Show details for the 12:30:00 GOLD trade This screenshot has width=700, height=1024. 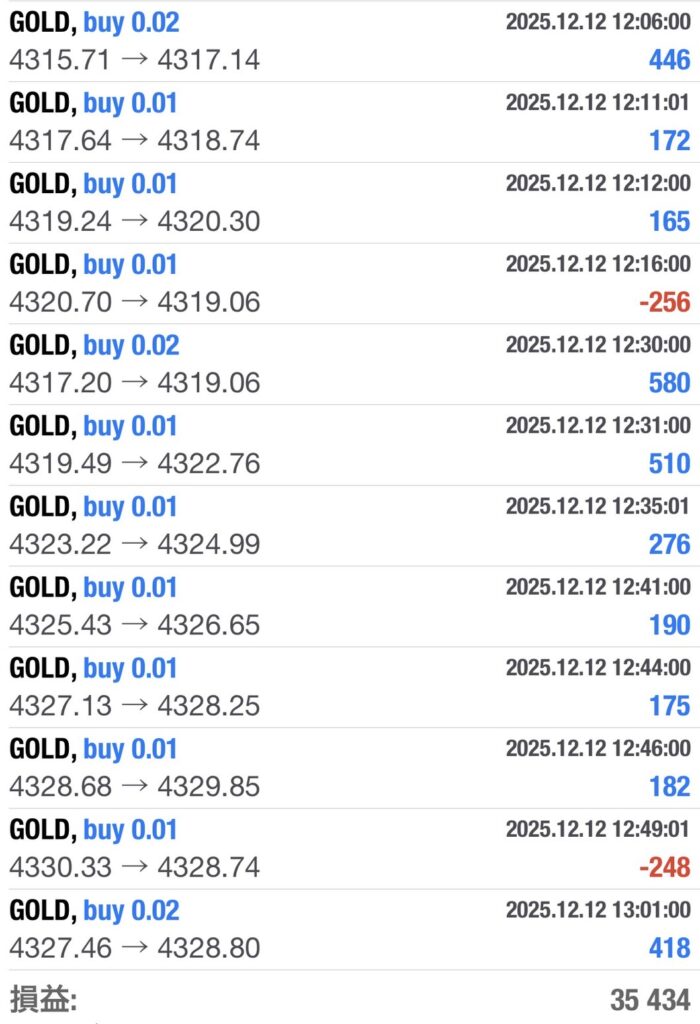[x=350, y=364]
